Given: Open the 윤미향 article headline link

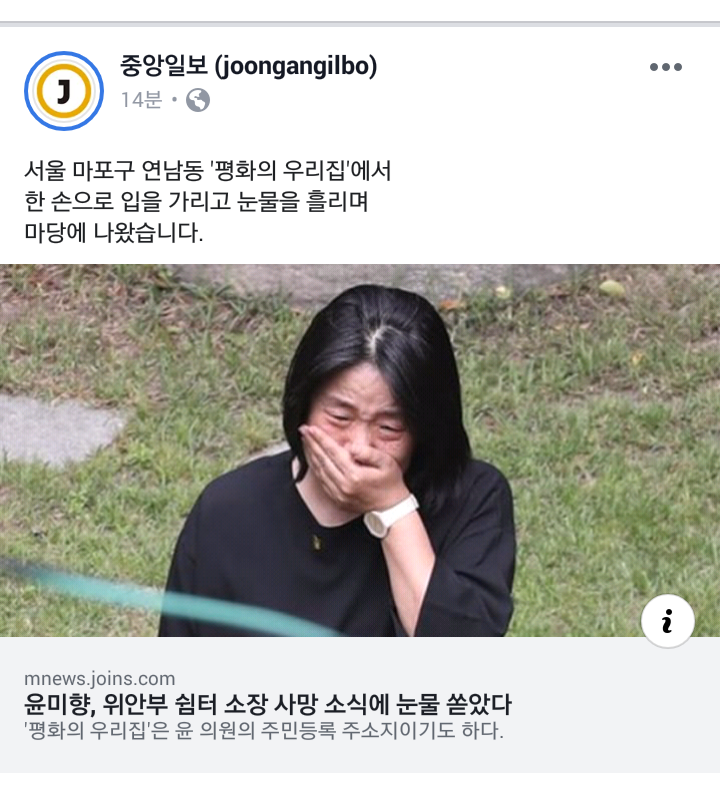Looking at the screenshot, I should [x=268, y=703].
